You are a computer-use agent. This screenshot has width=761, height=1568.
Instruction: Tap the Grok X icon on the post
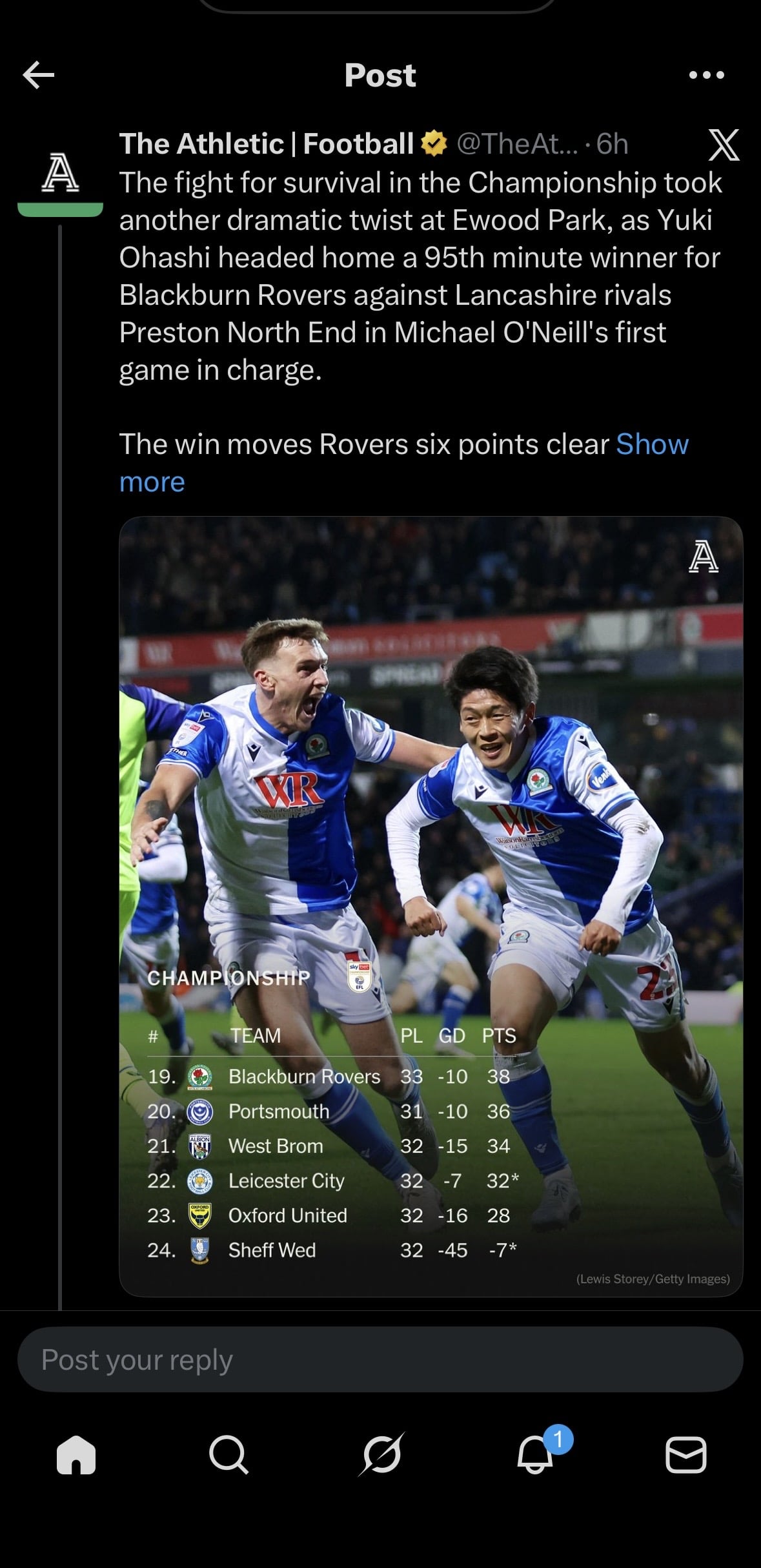coord(723,145)
